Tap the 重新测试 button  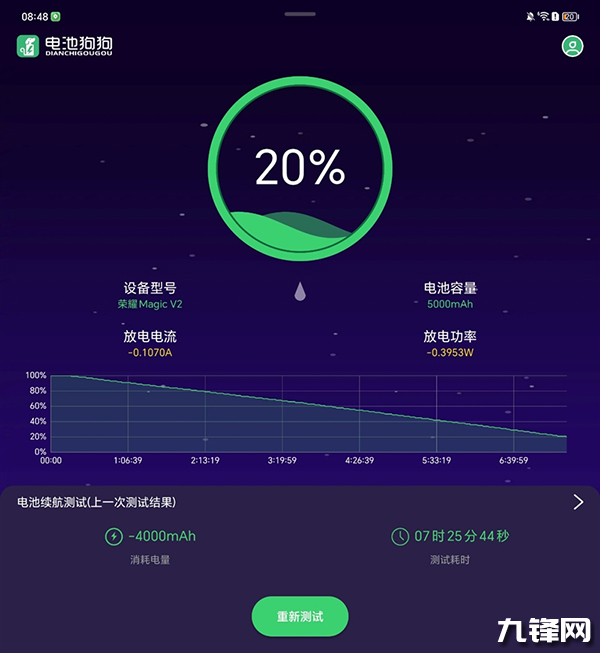click(300, 616)
